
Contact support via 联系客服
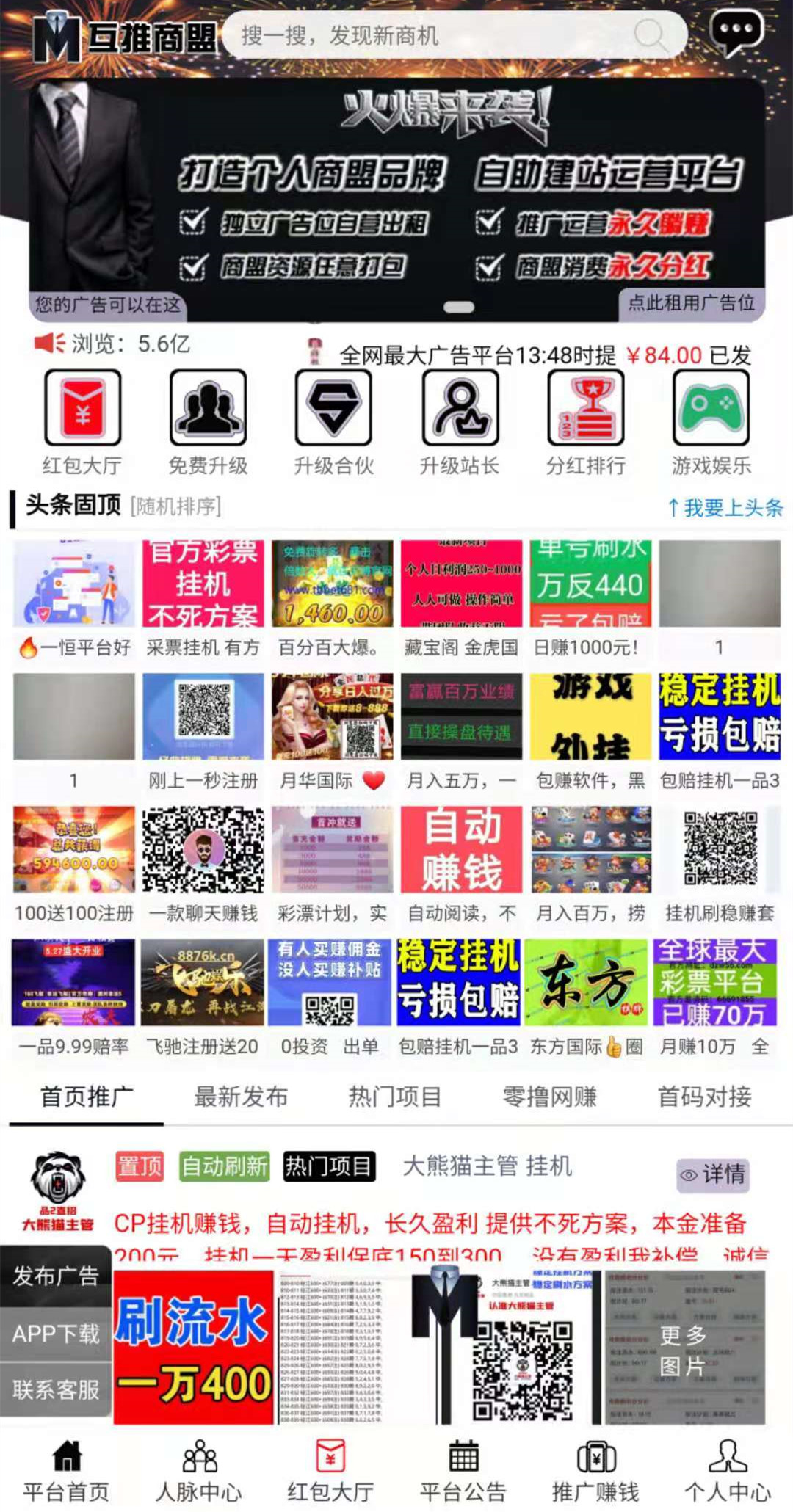[x=56, y=1389]
